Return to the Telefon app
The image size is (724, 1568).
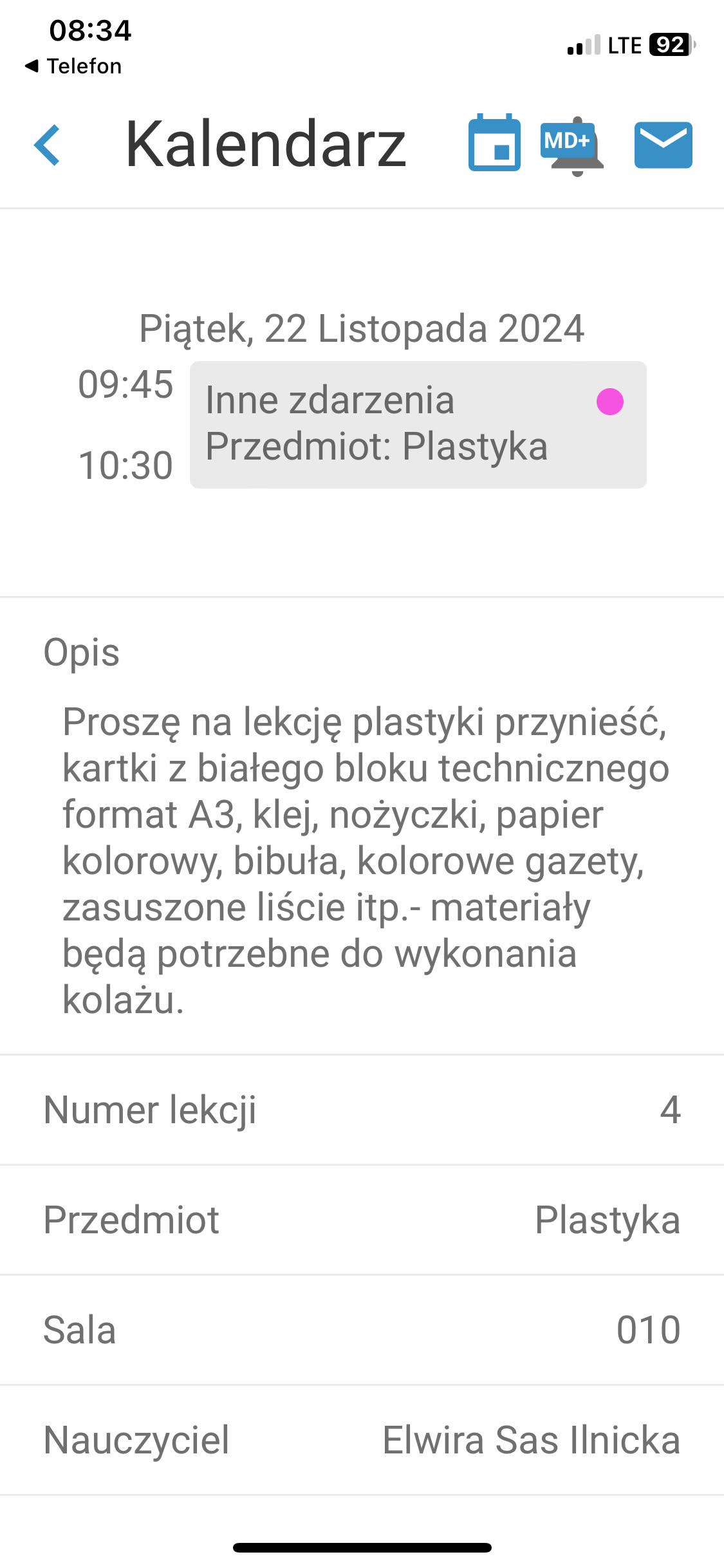[x=73, y=66]
